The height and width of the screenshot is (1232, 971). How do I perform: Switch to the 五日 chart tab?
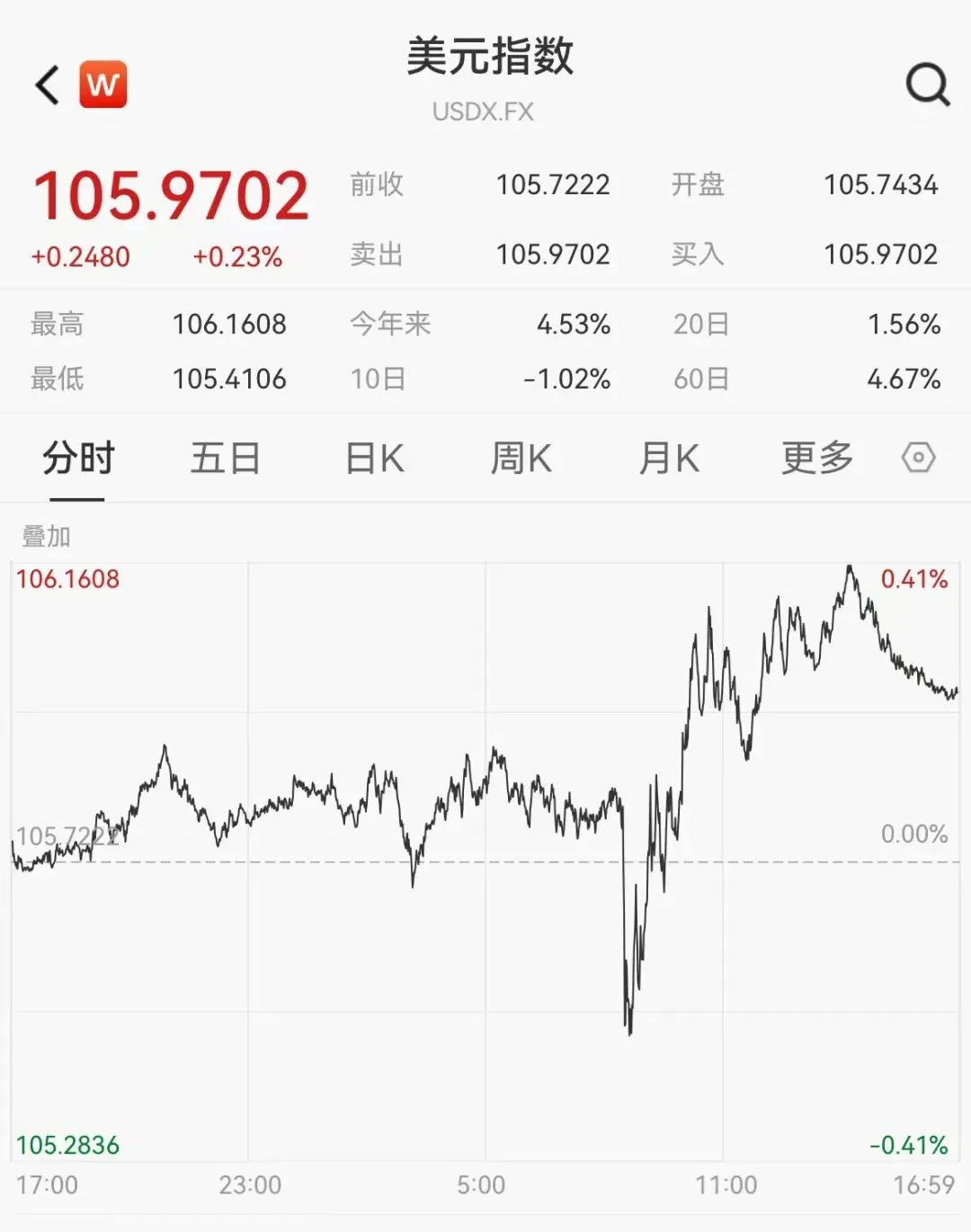click(x=225, y=459)
